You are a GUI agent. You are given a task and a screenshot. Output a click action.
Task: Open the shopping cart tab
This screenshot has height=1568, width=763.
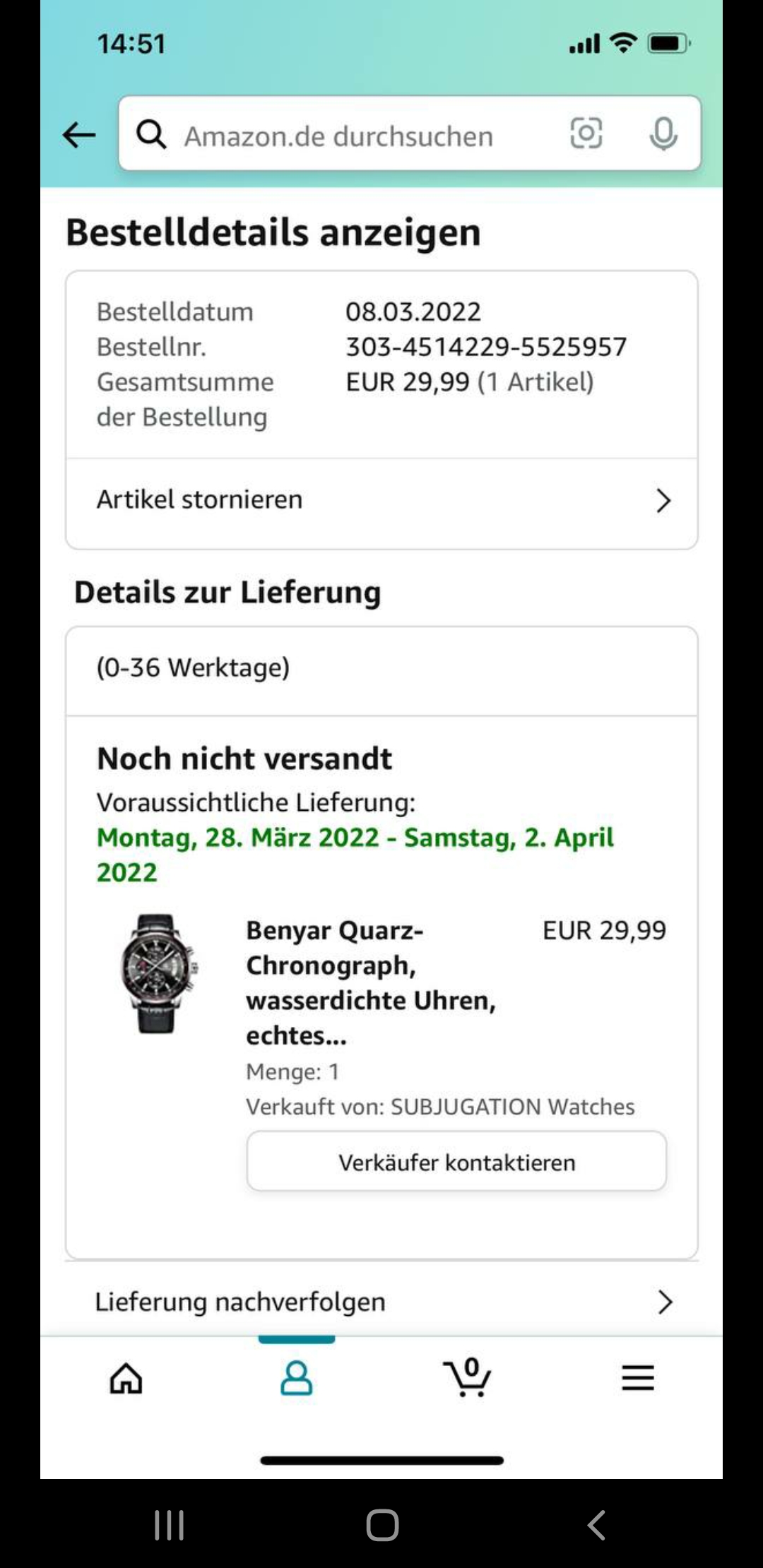click(467, 1378)
